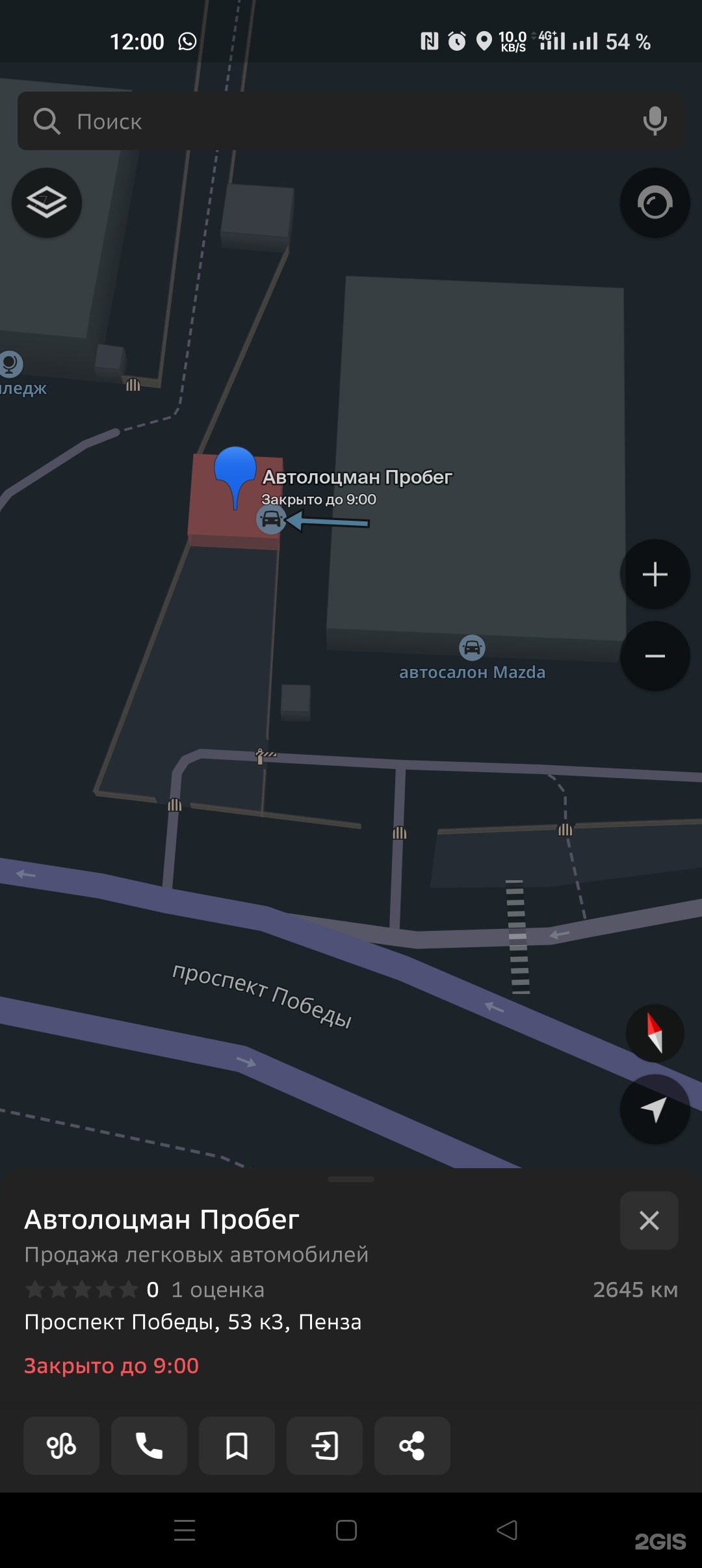
Task: Open the Поиск search field
Action: (x=325, y=121)
